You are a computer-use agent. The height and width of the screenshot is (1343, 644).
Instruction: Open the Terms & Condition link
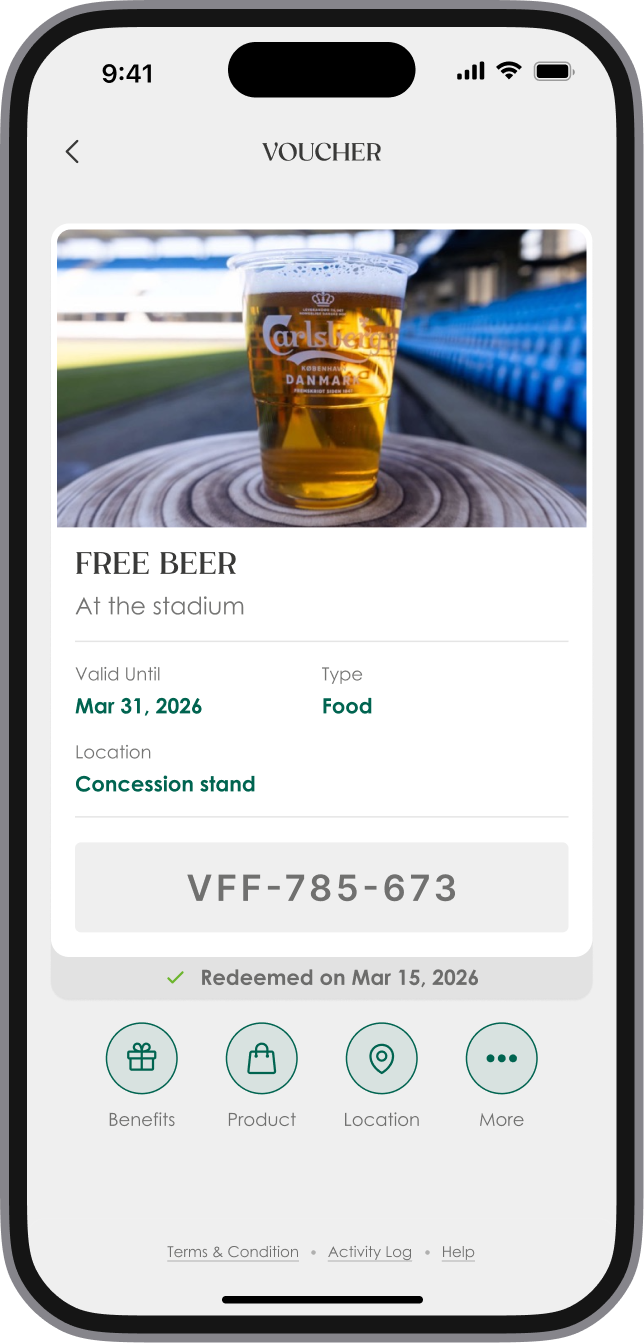pyautogui.click(x=233, y=1252)
